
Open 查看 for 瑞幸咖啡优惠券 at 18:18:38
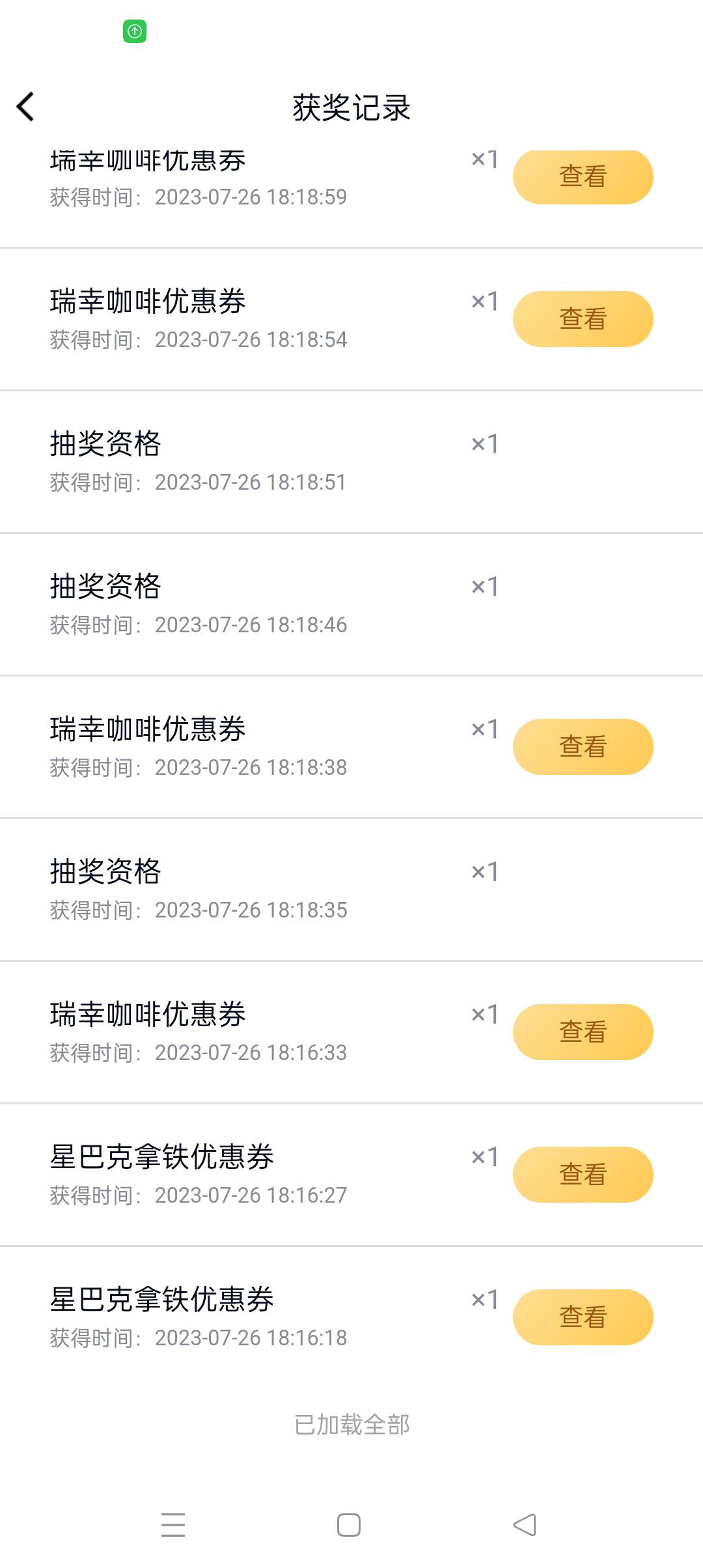pyautogui.click(x=583, y=747)
